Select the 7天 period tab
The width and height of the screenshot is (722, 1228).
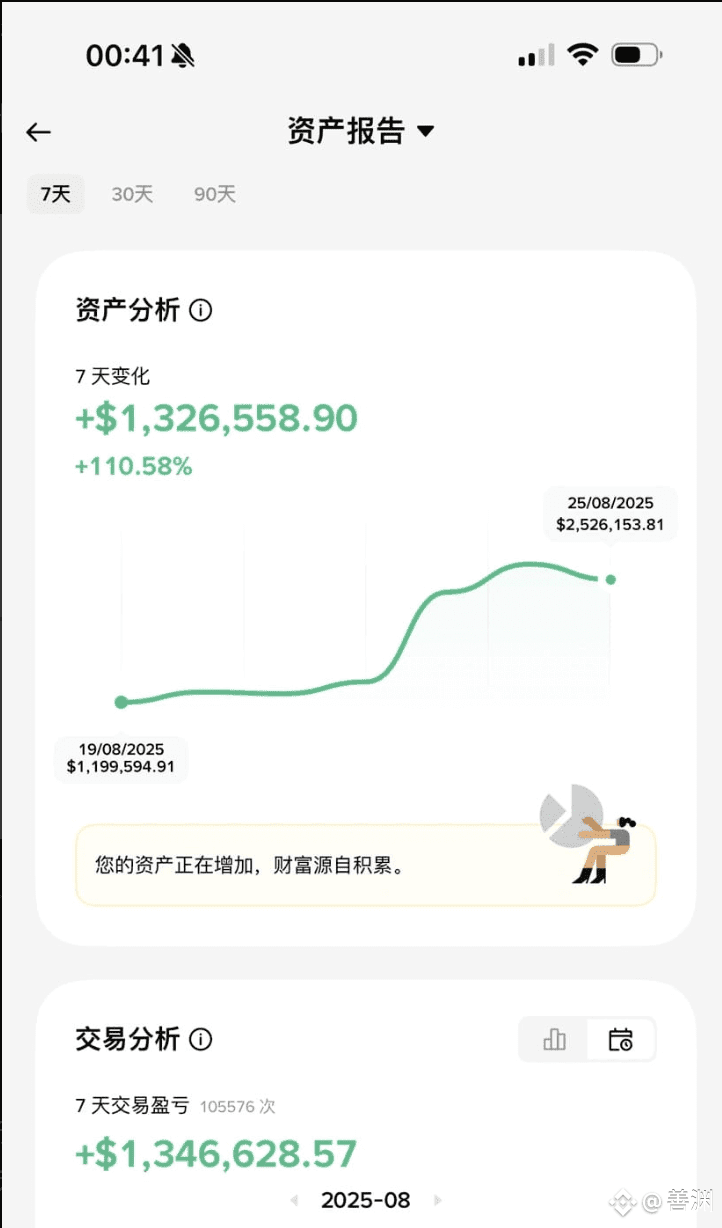[56, 194]
